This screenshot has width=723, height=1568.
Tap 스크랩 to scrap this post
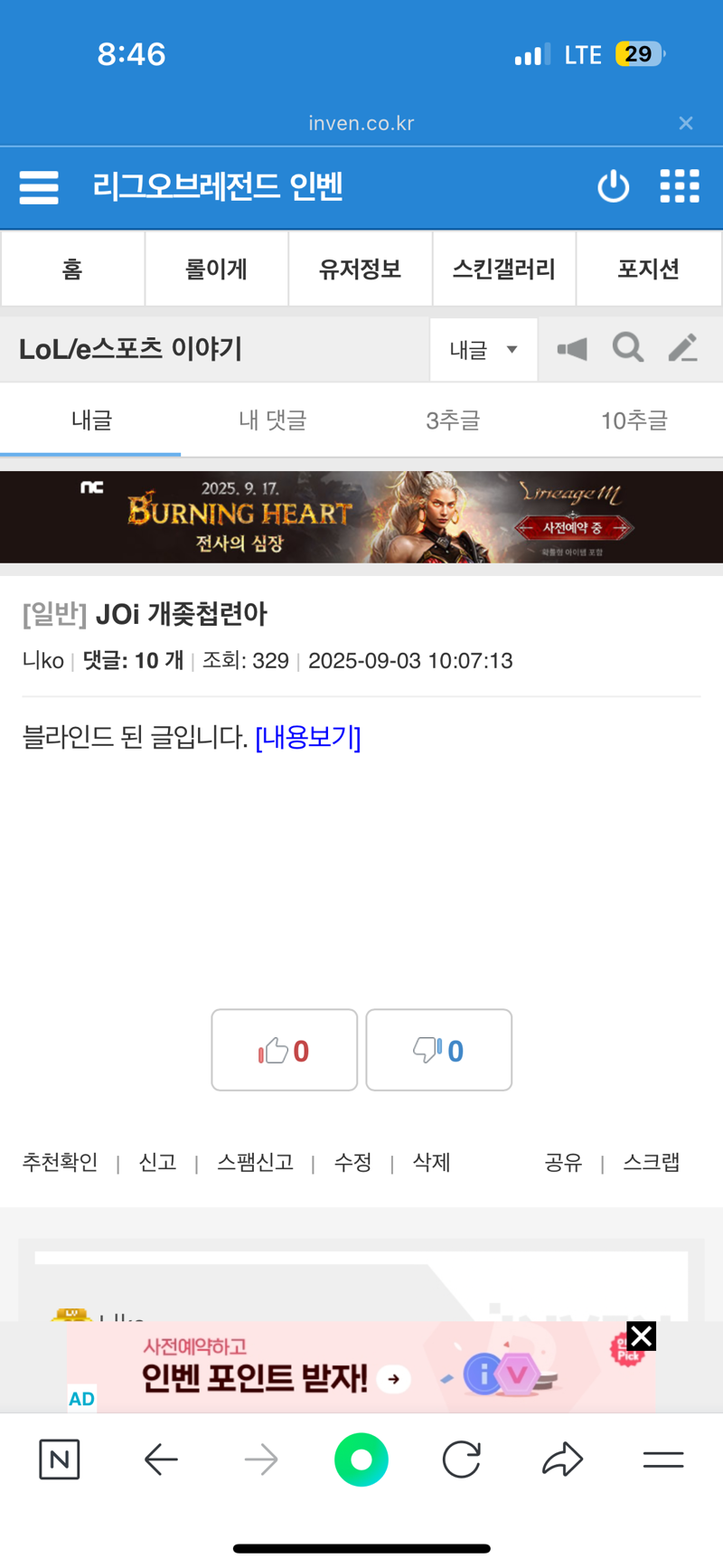pyautogui.click(x=652, y=1162)
